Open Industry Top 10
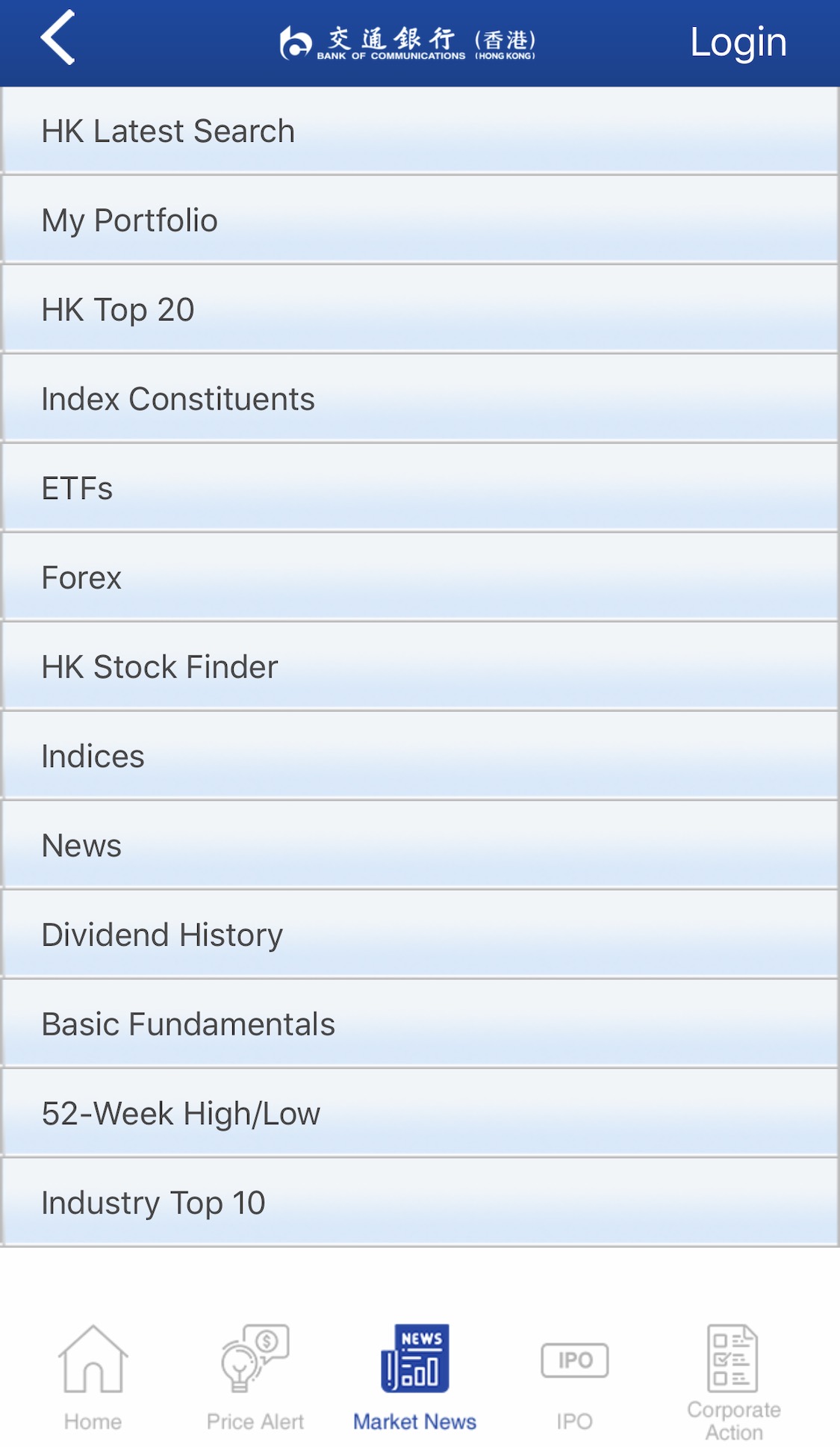The height and width of the screenshot is (1447, 840). click(420, 1202)
